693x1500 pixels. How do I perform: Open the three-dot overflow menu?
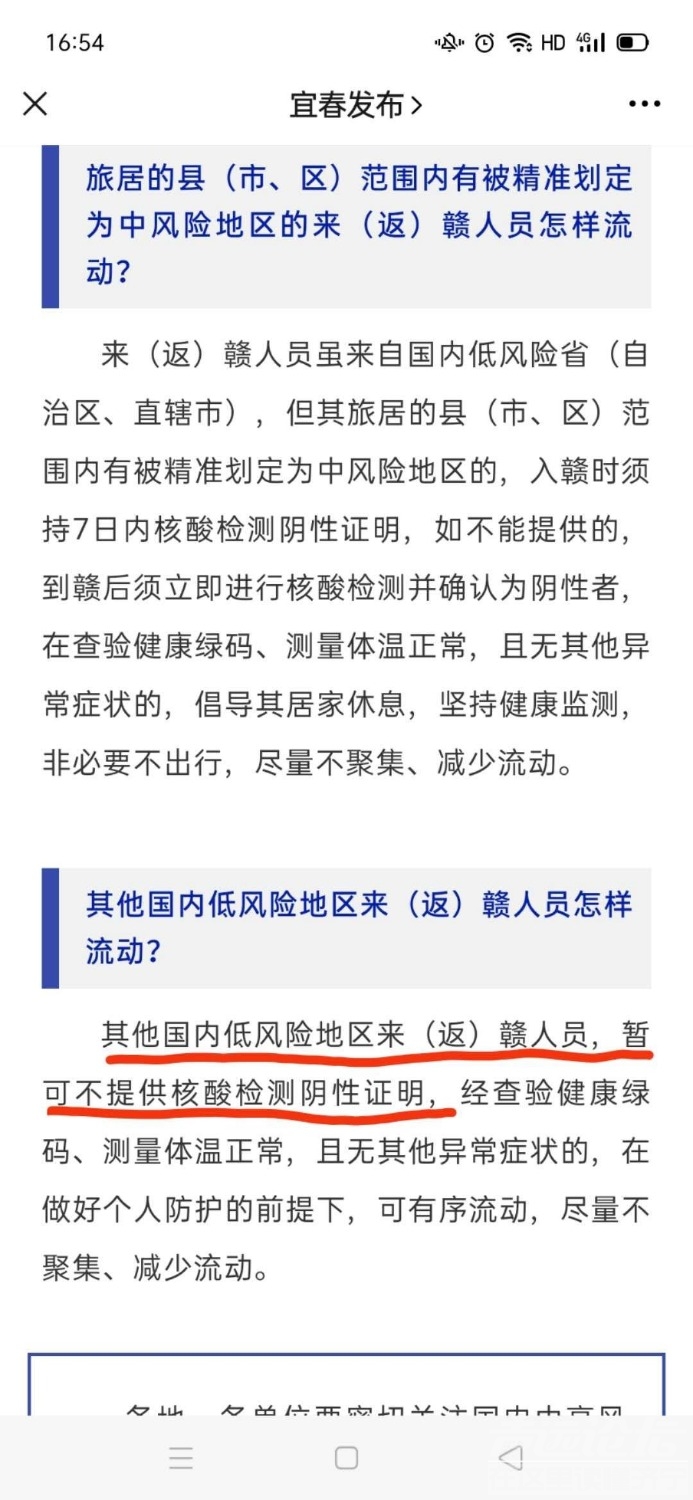pos(644,104)
